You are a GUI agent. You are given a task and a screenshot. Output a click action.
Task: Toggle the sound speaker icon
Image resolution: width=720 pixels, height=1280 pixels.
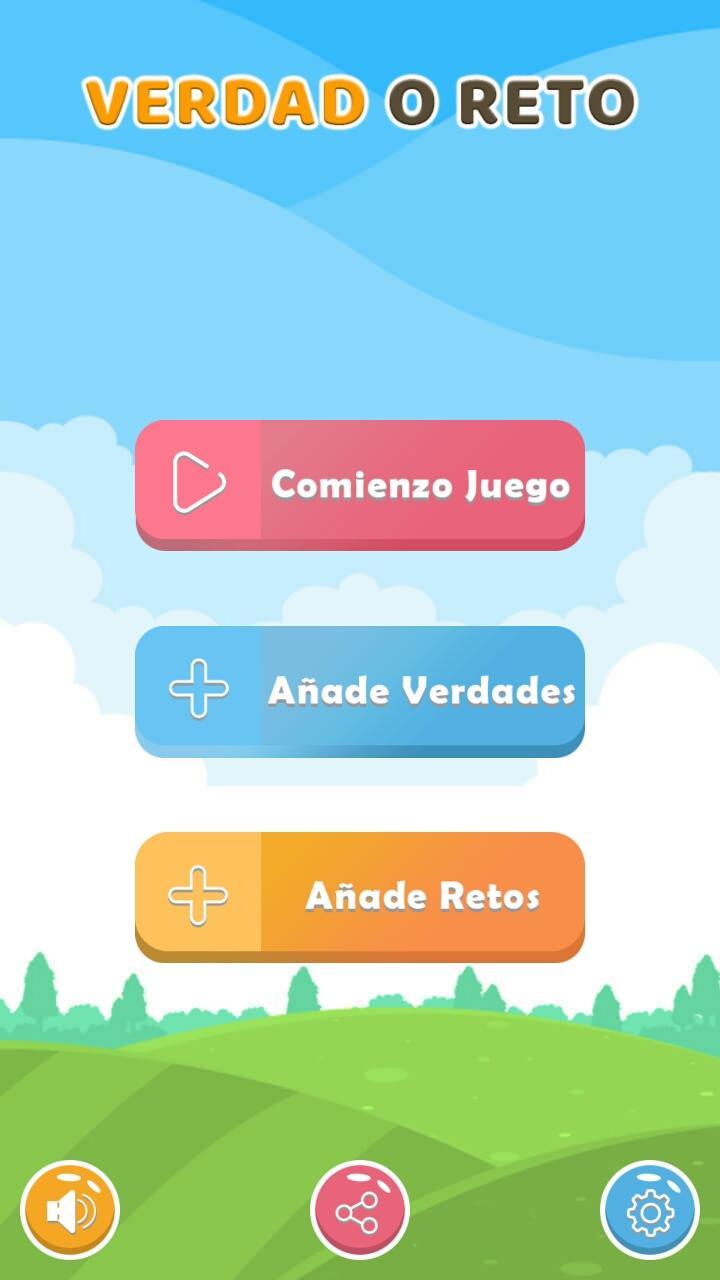point(70,1210)
